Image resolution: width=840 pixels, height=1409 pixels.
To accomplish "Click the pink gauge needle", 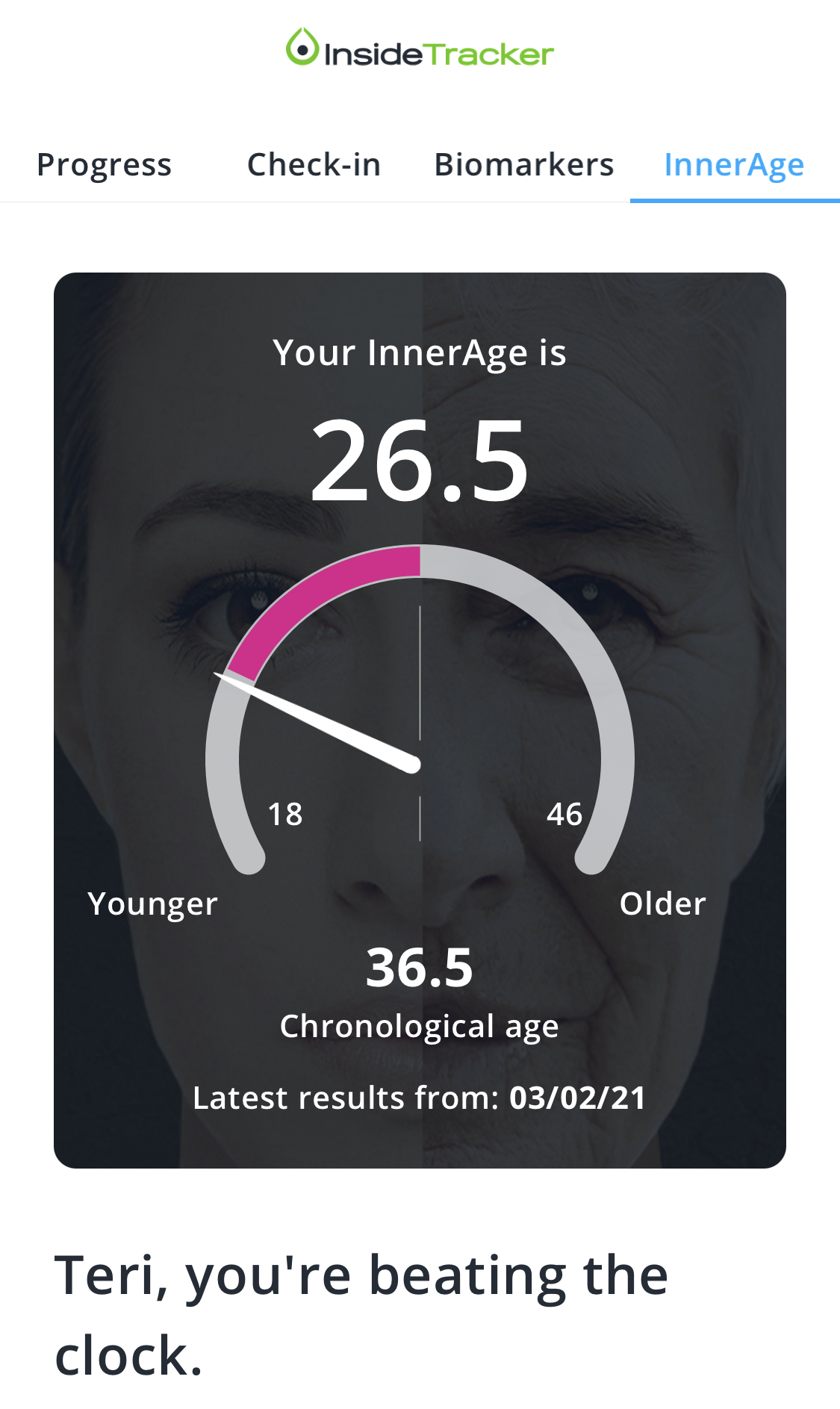I will coord(321,721).
